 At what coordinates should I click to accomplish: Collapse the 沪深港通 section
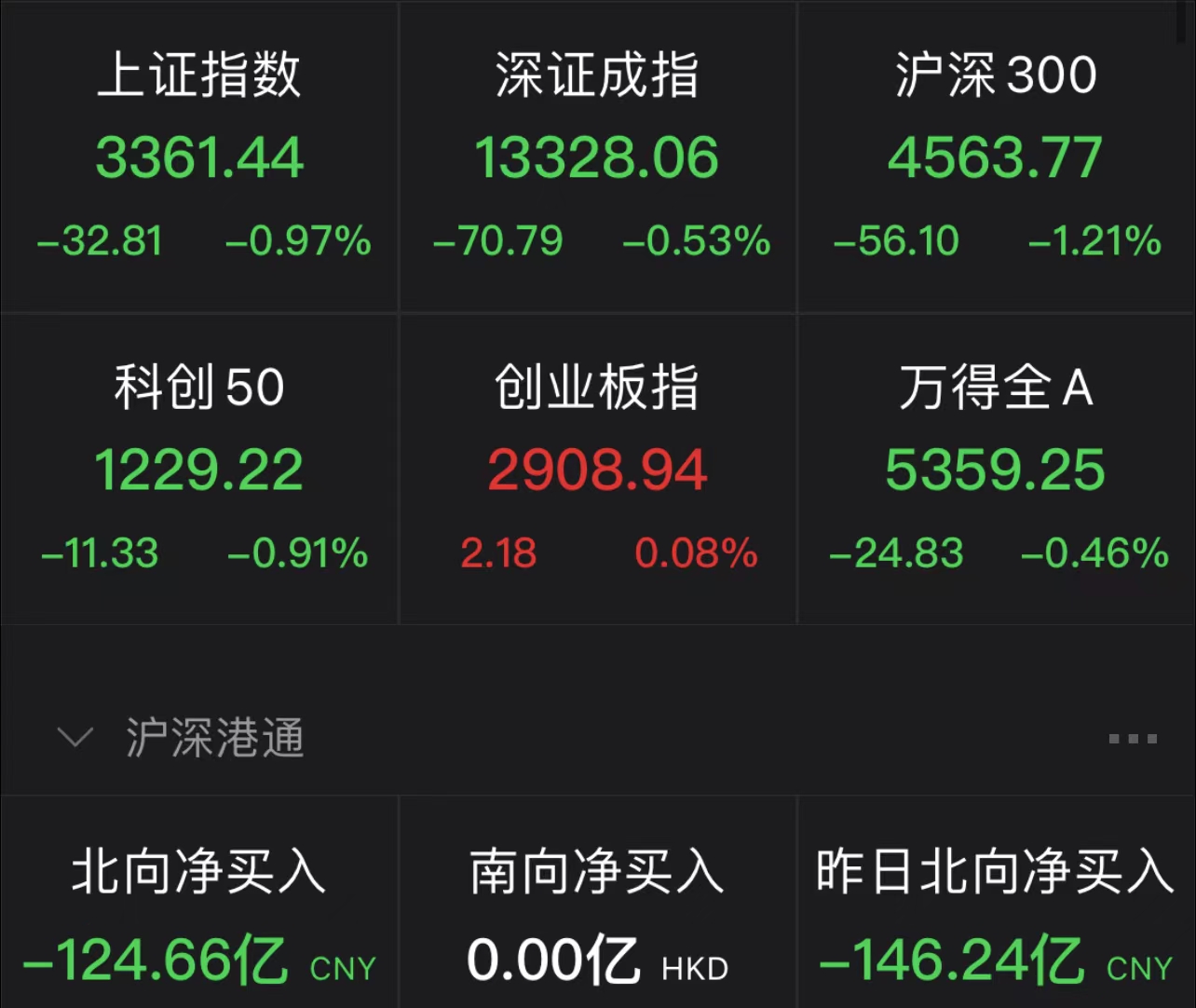tap(75, 738)
